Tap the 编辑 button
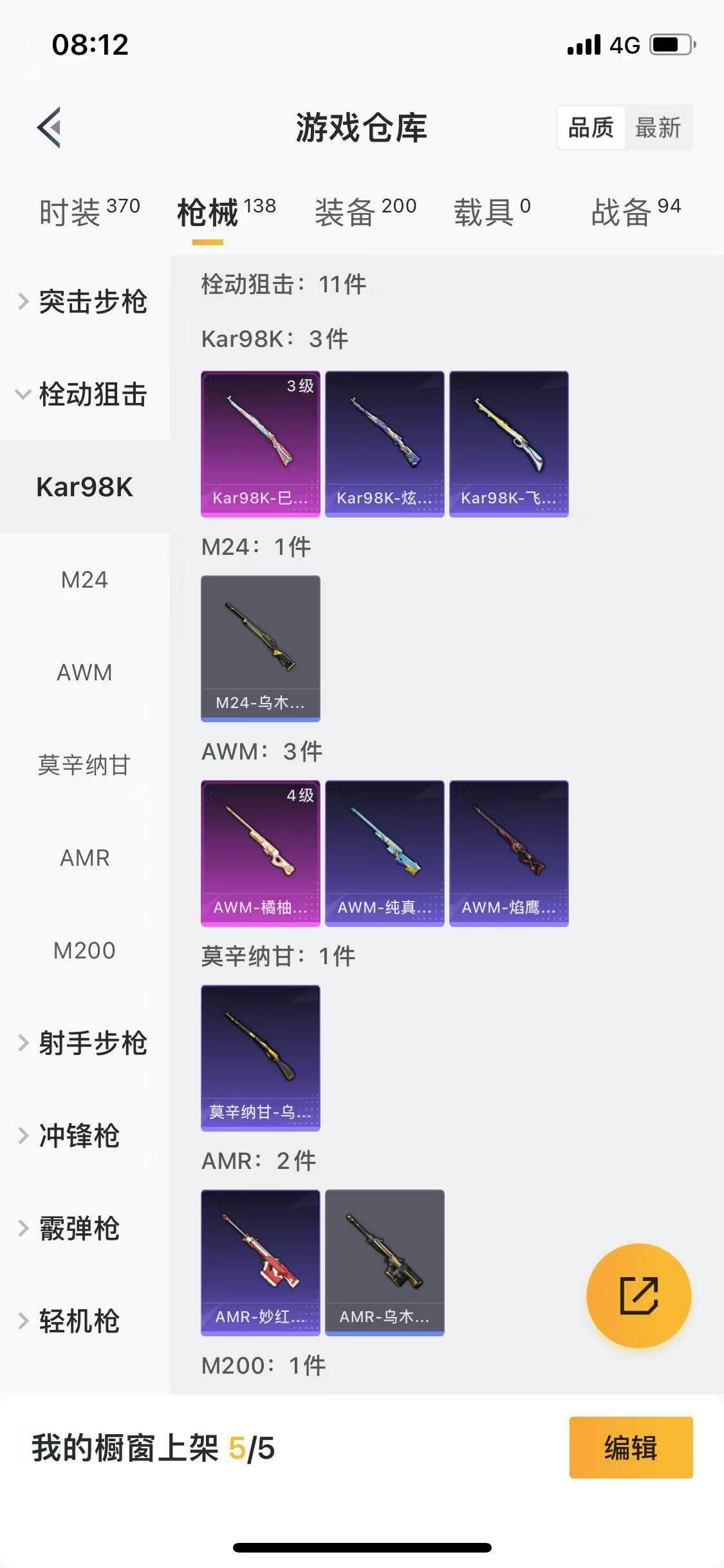The height and width of the screenshot is (1568, 724). [631, 1448]
